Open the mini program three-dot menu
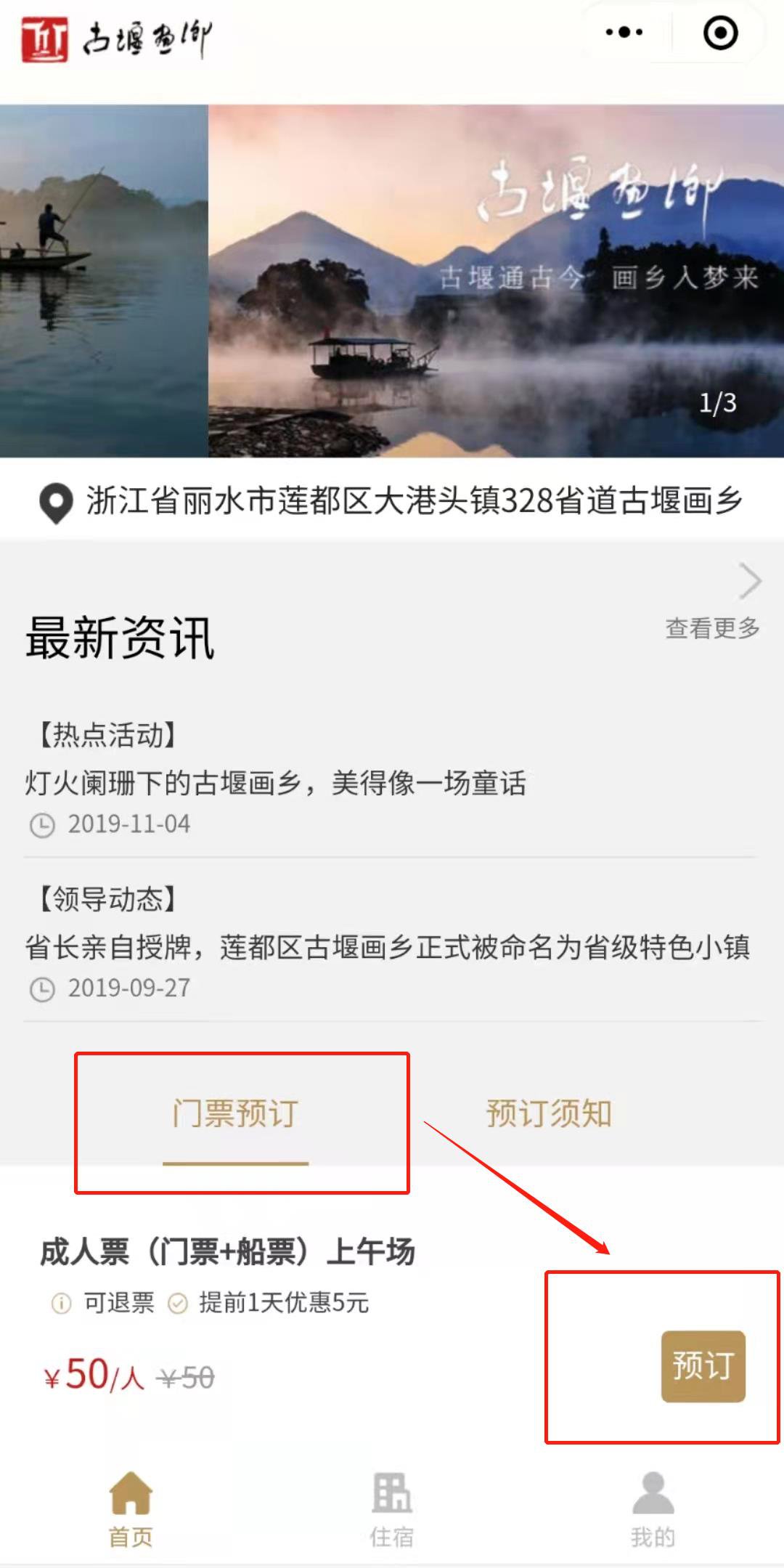Viewport: 784px width, 1568px height. pos(624,33)
